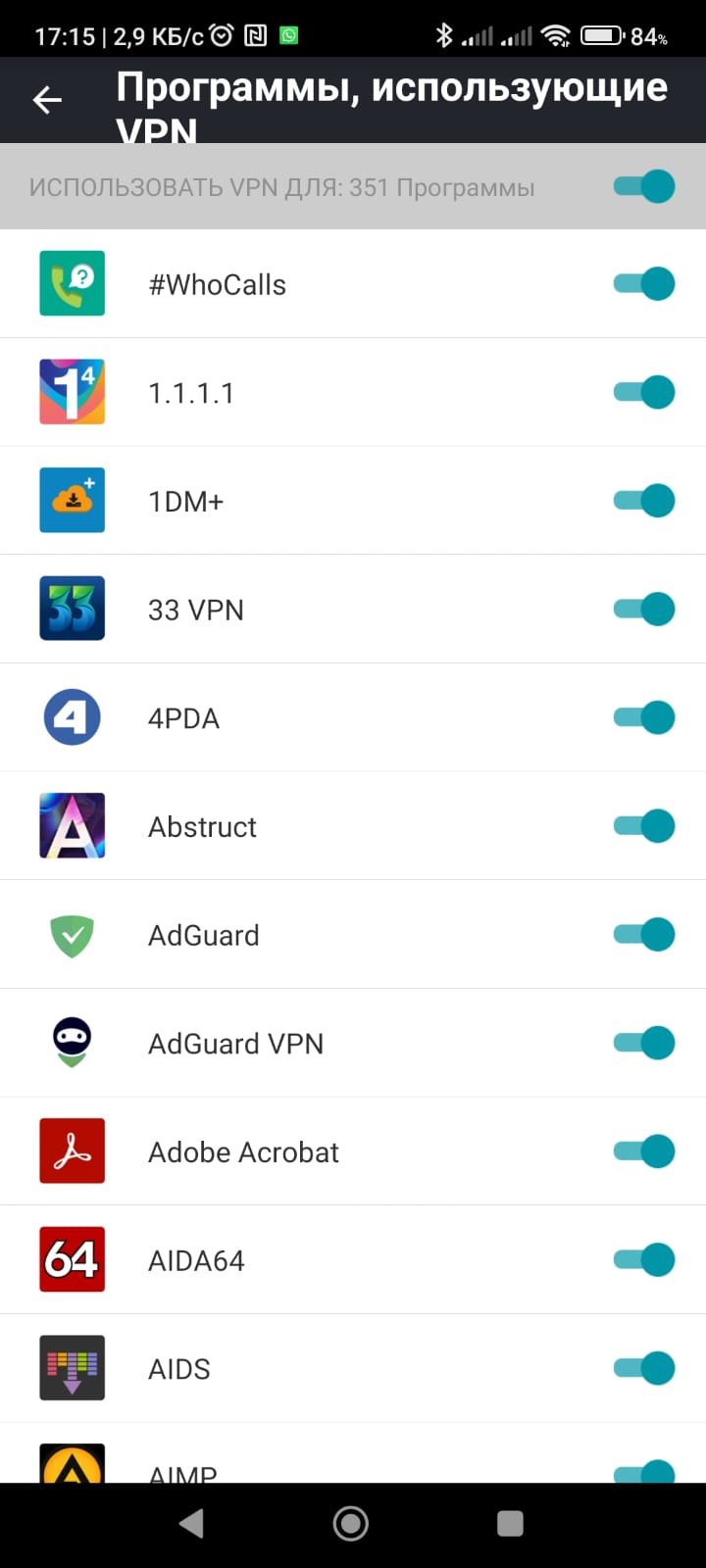Disable the 4PDA toggle
This screenshot has width=706, height=1568.
644,717
